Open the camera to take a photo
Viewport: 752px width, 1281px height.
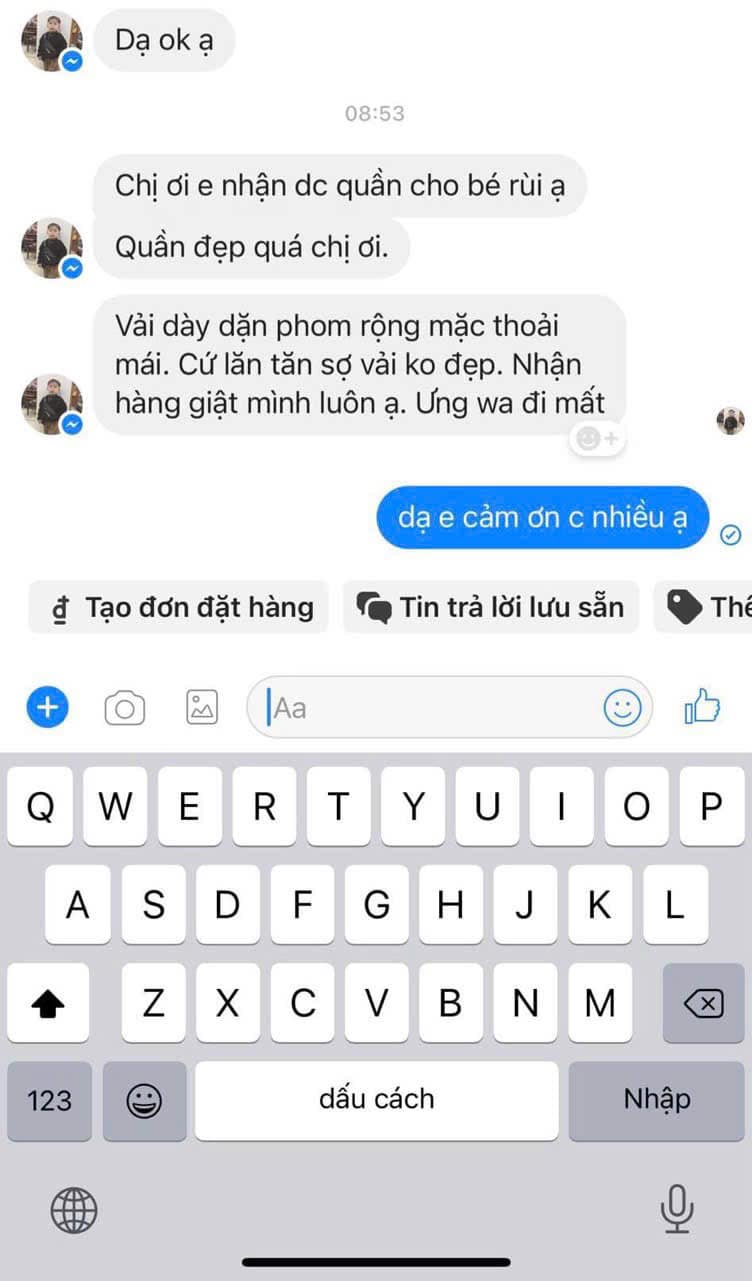pyautogui.click(x=124, y=709)
